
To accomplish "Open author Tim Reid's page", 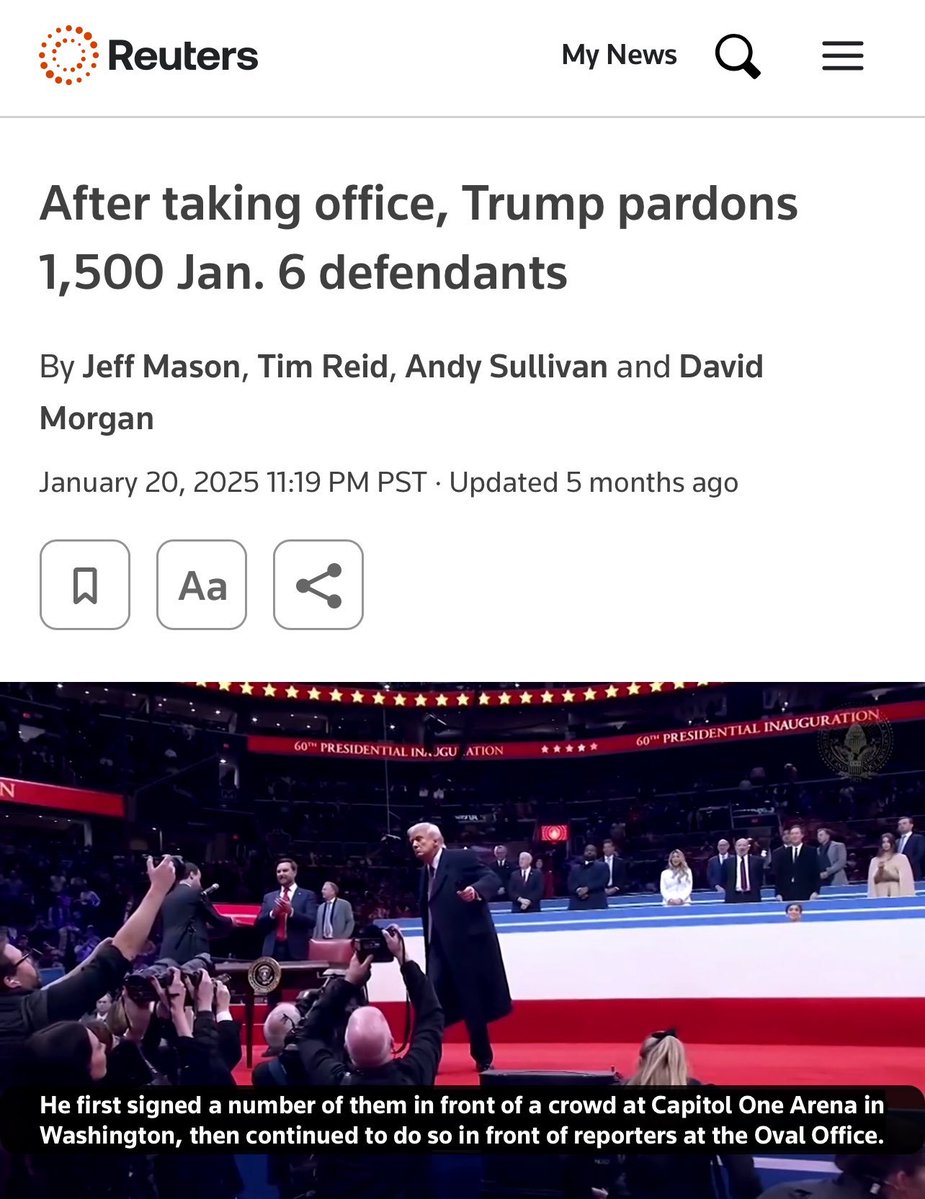I will (323, 367).
